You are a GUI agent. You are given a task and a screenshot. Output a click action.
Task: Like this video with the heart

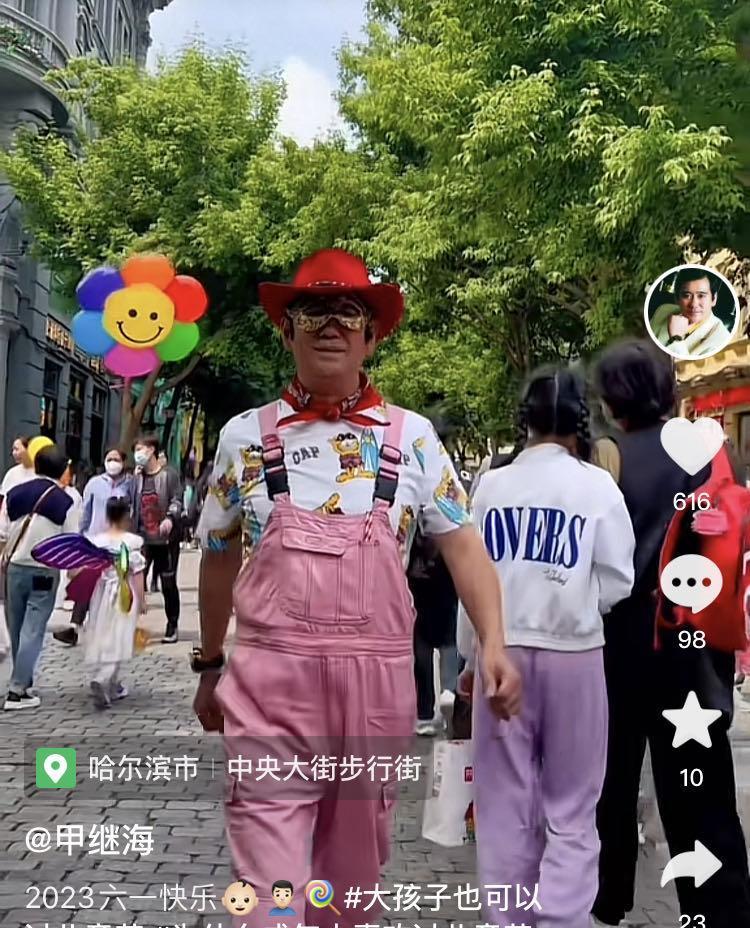pos(692,446)
